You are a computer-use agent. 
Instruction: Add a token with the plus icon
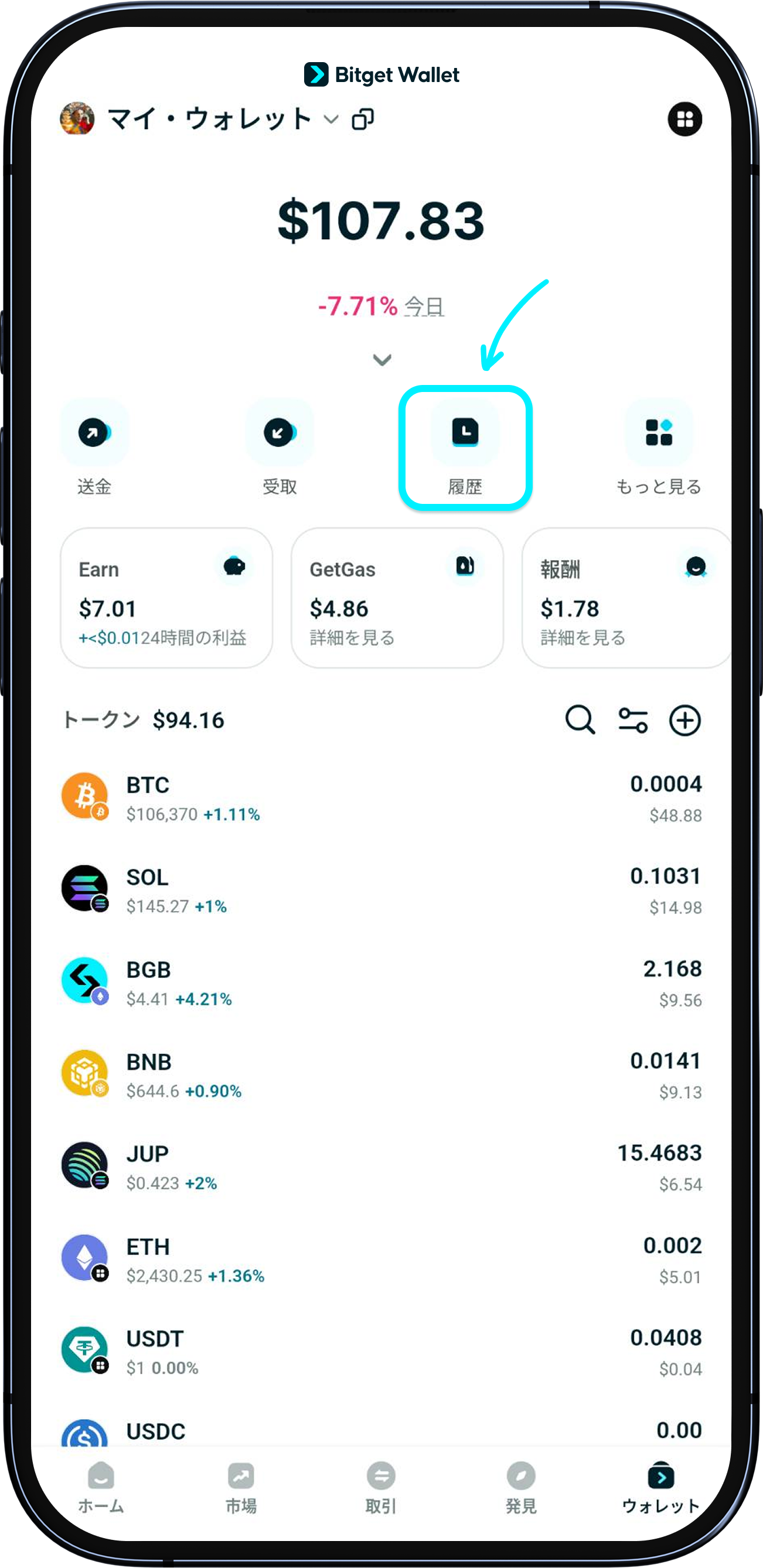(x=685, y=721)
